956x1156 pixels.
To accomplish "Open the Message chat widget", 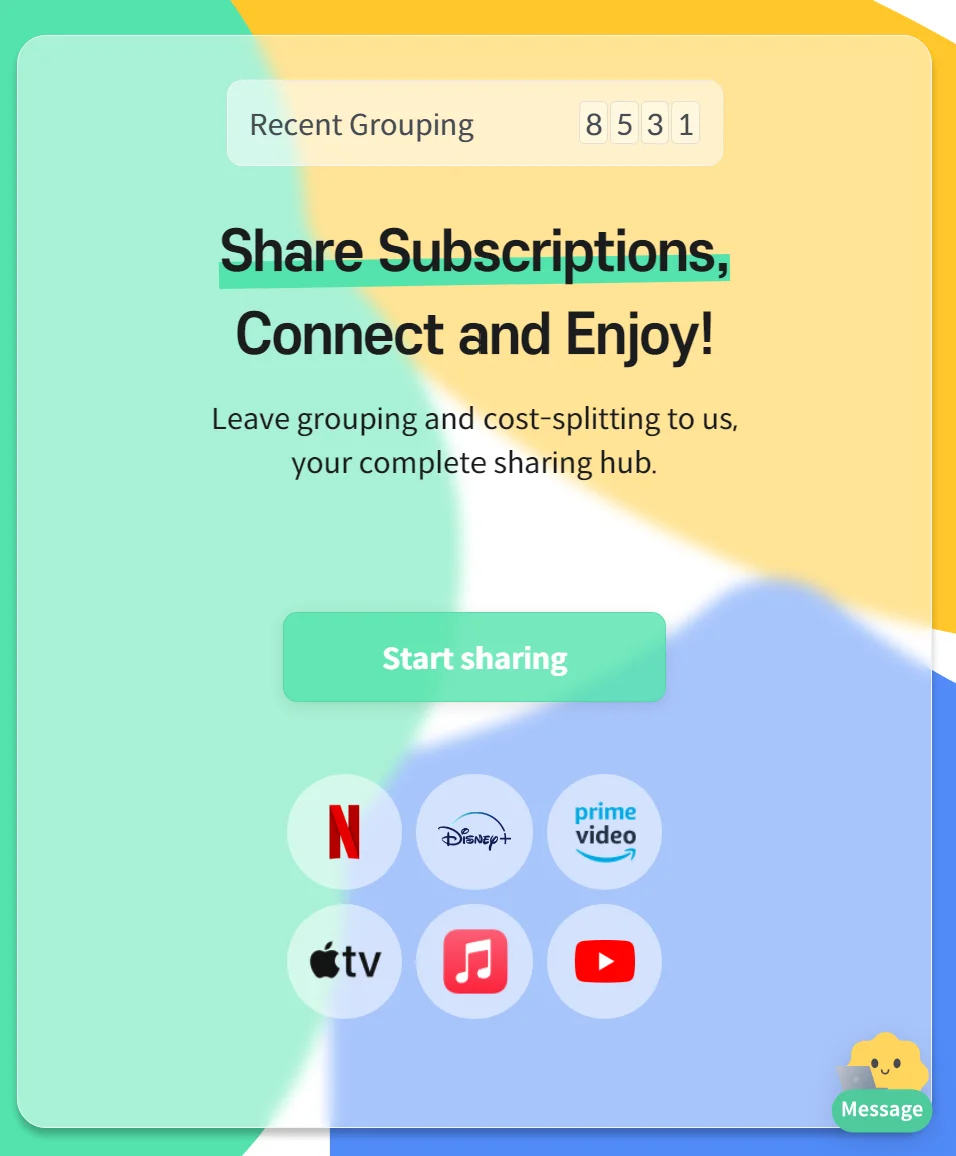I will coord(881,1109).
